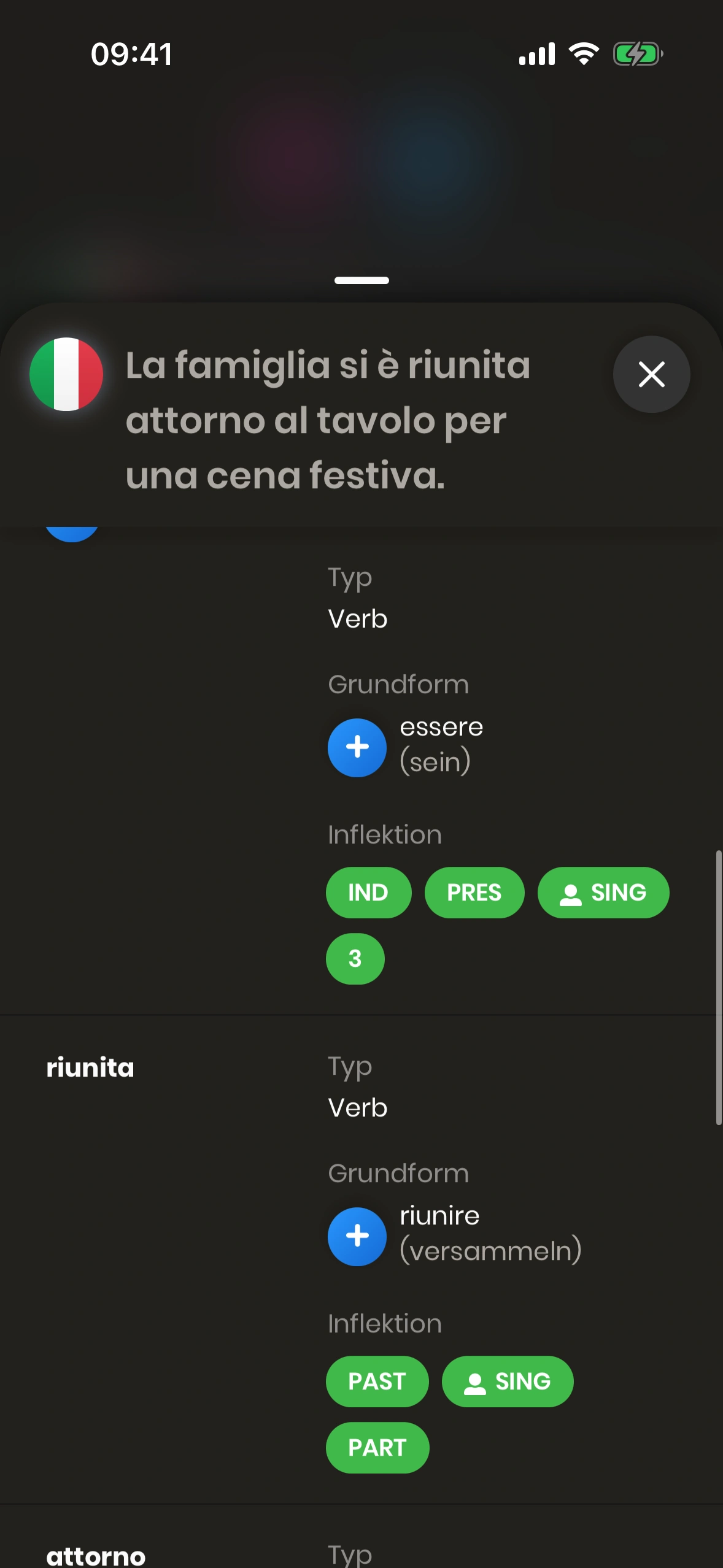Tap the PRES inflection chip
This screenshot has height=1568, width=723.
pos(474,893)
